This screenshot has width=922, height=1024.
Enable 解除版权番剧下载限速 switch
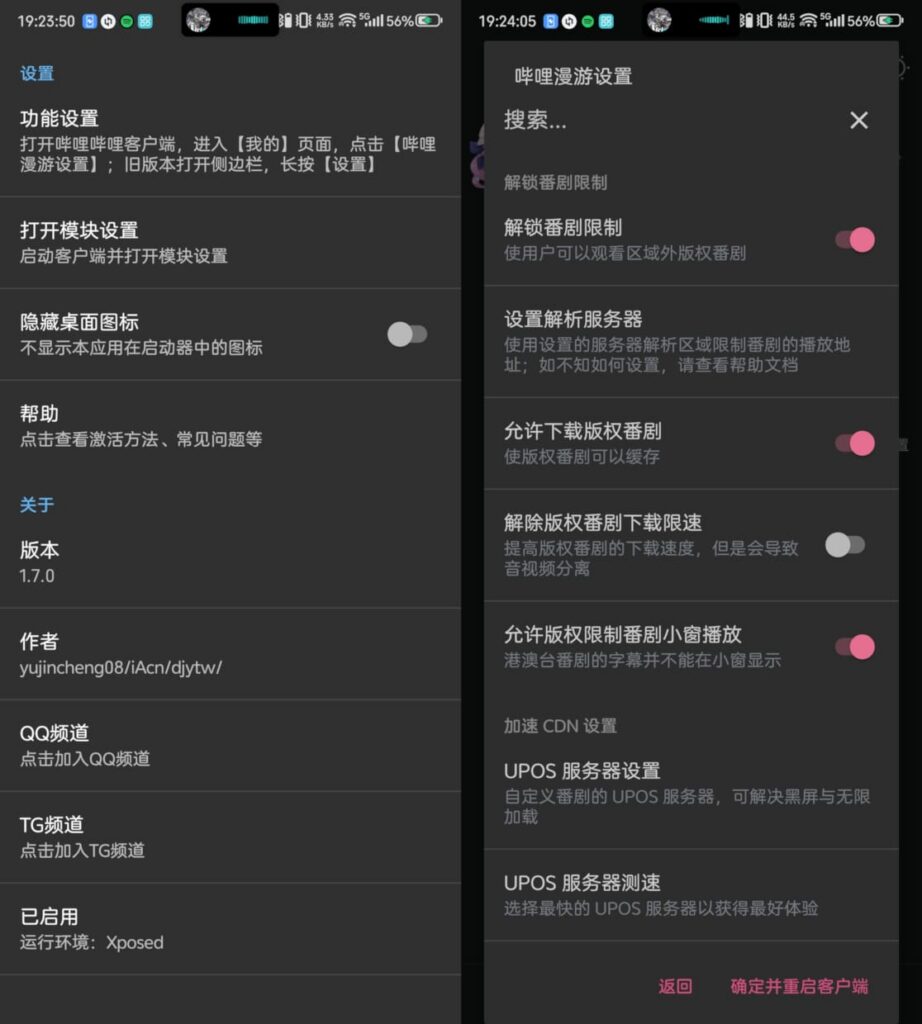point(845,545)
